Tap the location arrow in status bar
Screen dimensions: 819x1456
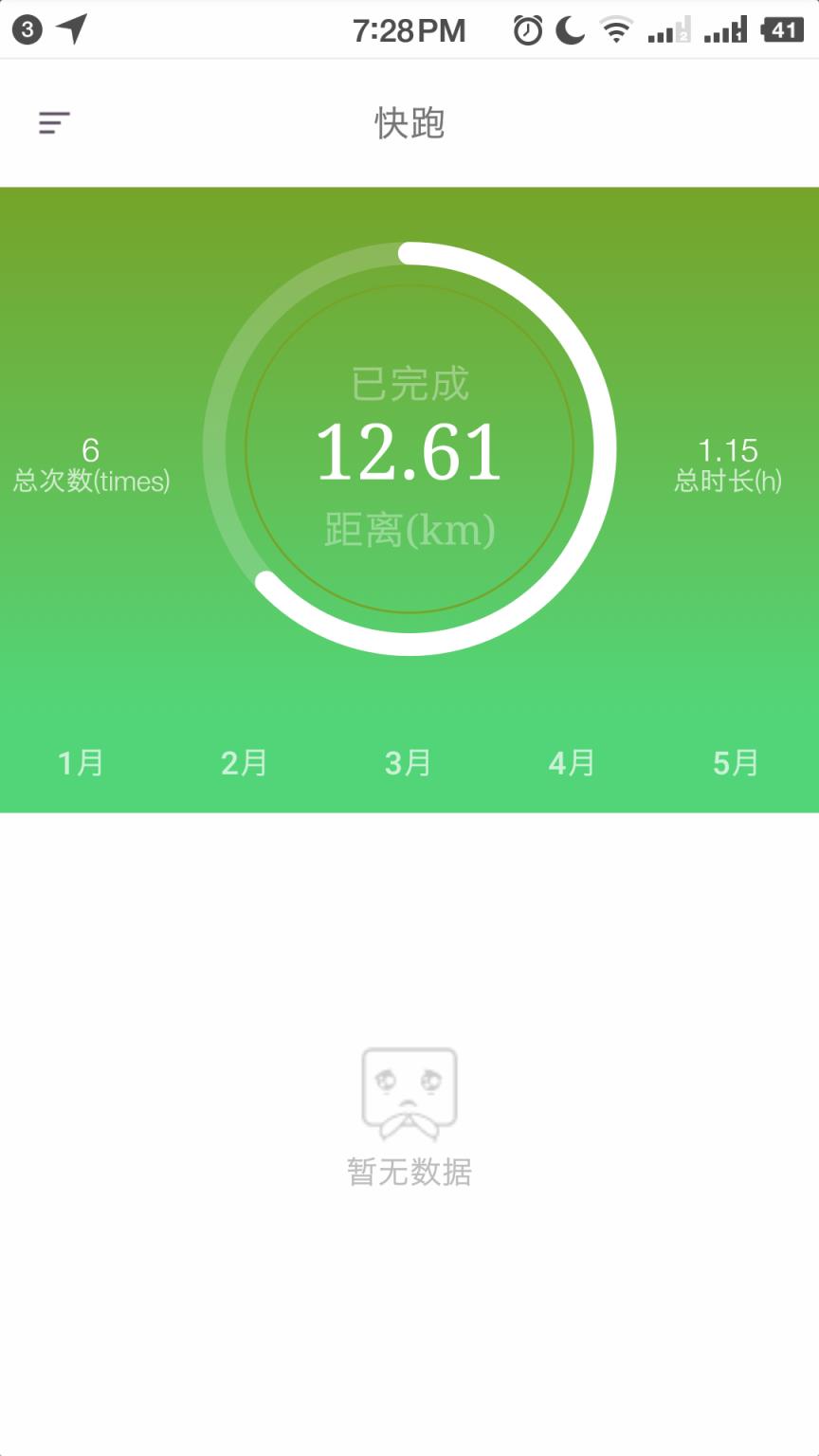click(71, 28)
